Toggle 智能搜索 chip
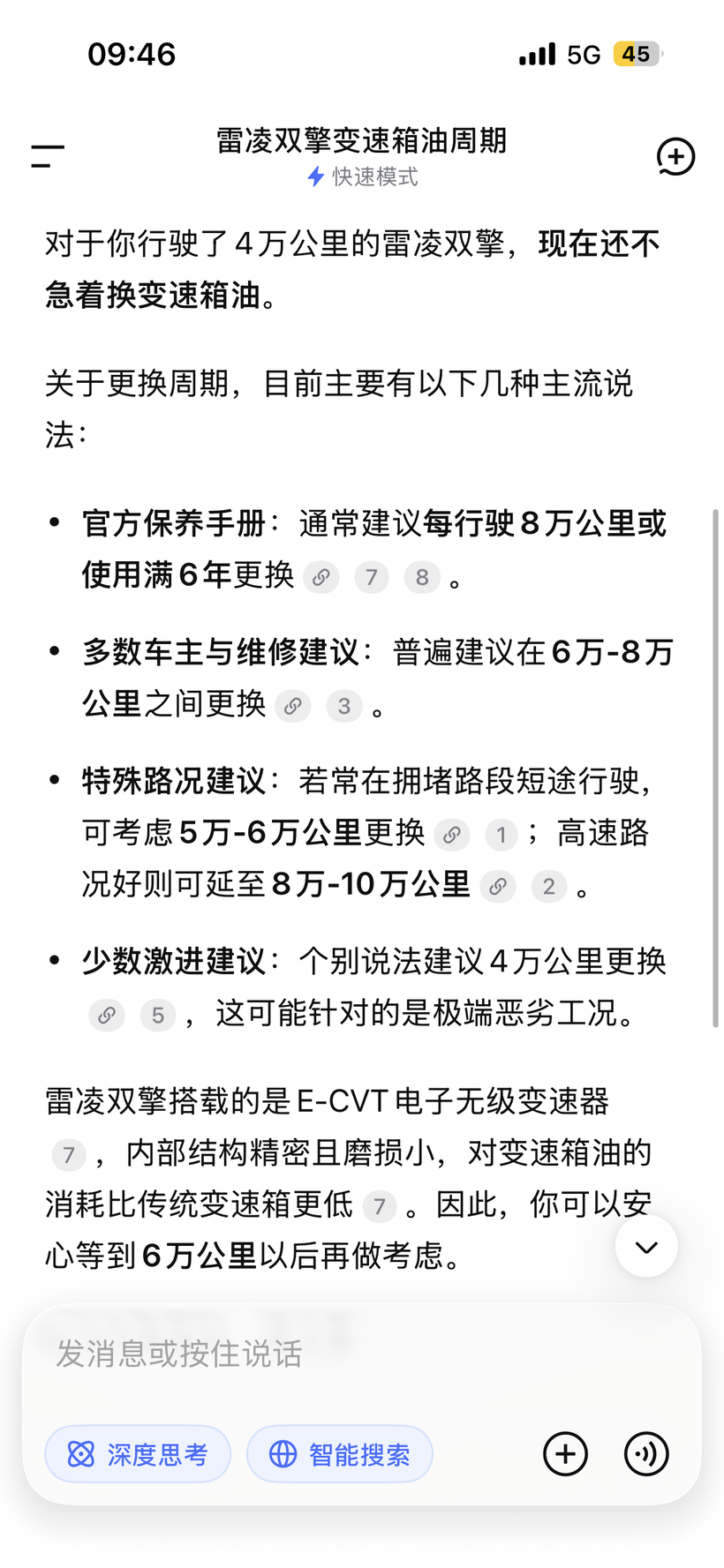Viewport: 724px width, 1568px height. click(x=340, y=1454)
